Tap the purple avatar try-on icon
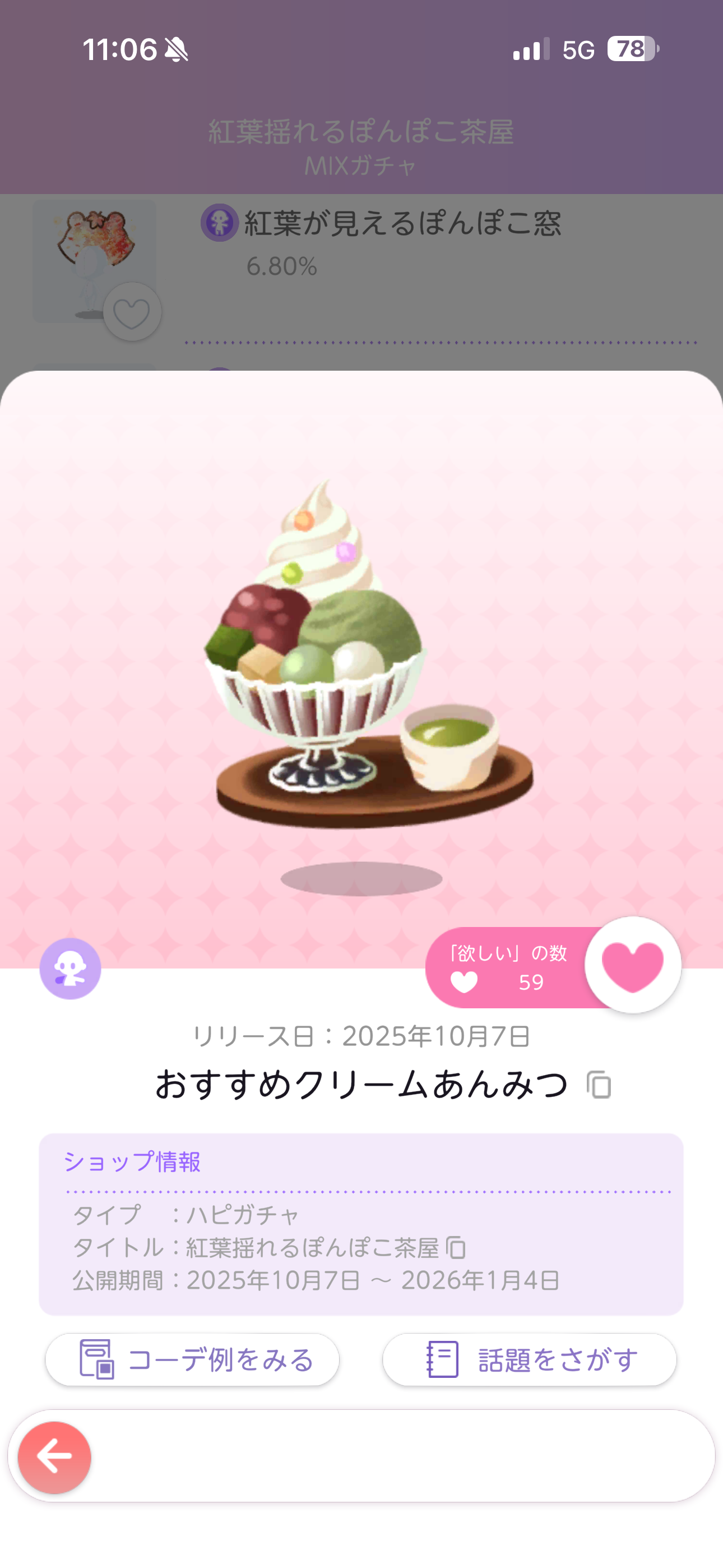This screenshot has height=1568, width=723. (x=71, y=969)
